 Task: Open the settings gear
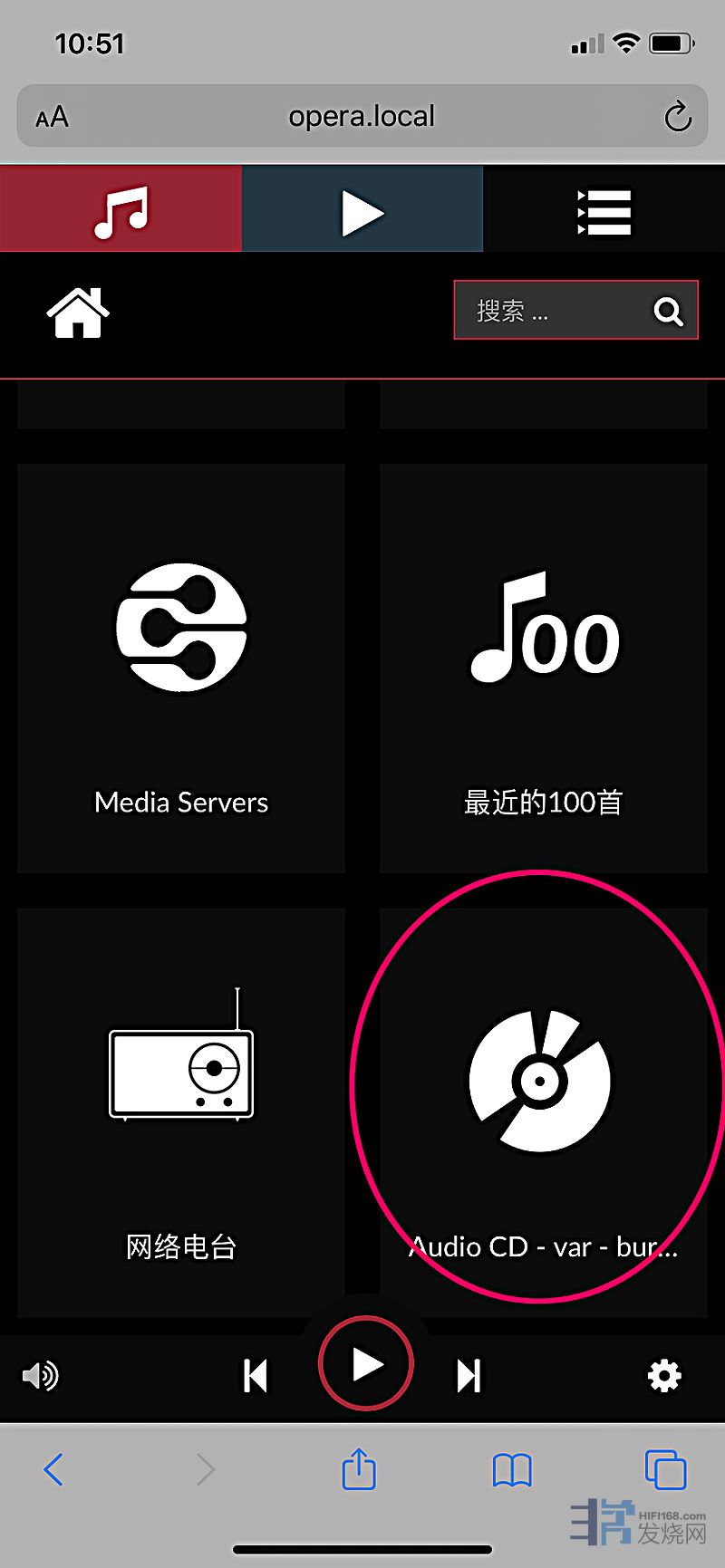(664, 1376)
